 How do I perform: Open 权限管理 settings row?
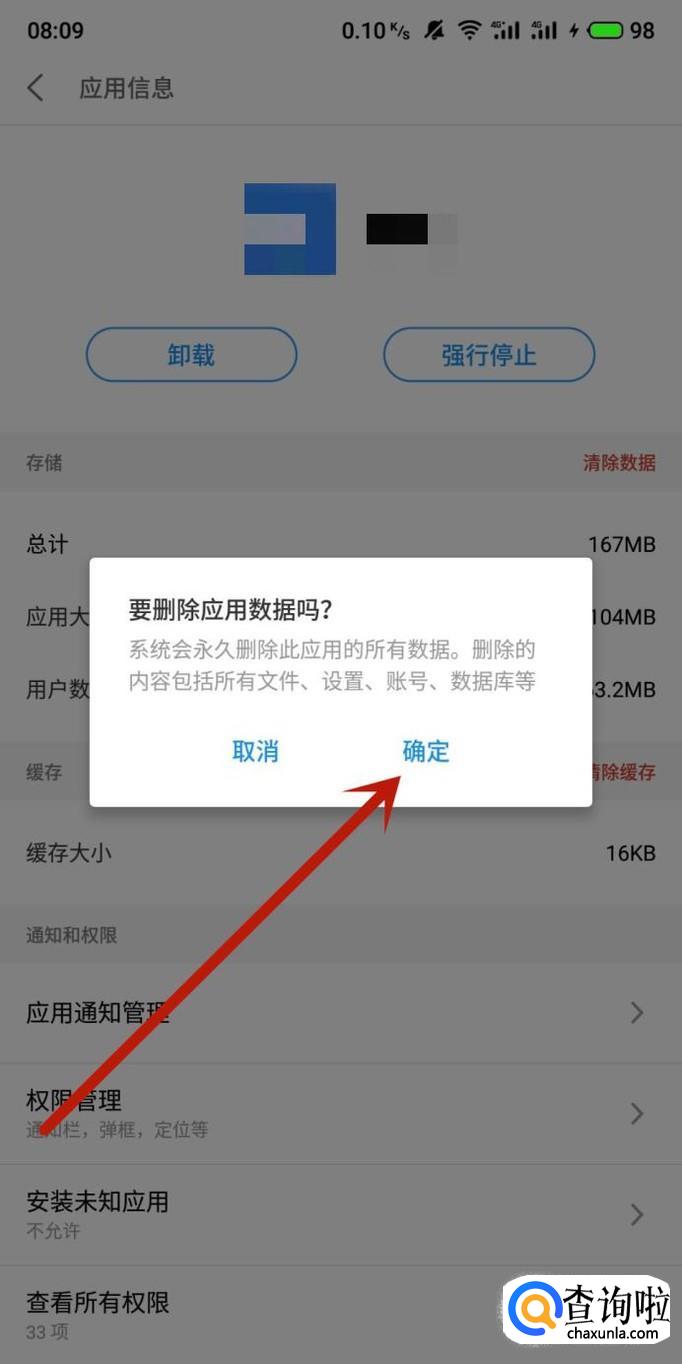coord(341,1114)
